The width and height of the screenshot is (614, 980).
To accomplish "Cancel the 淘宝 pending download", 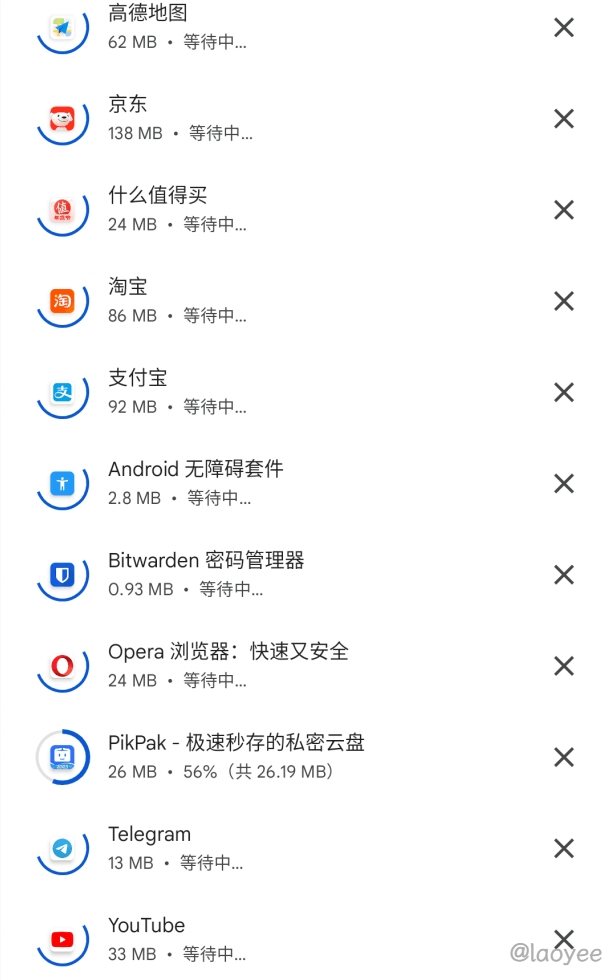I will pos(564,301).
